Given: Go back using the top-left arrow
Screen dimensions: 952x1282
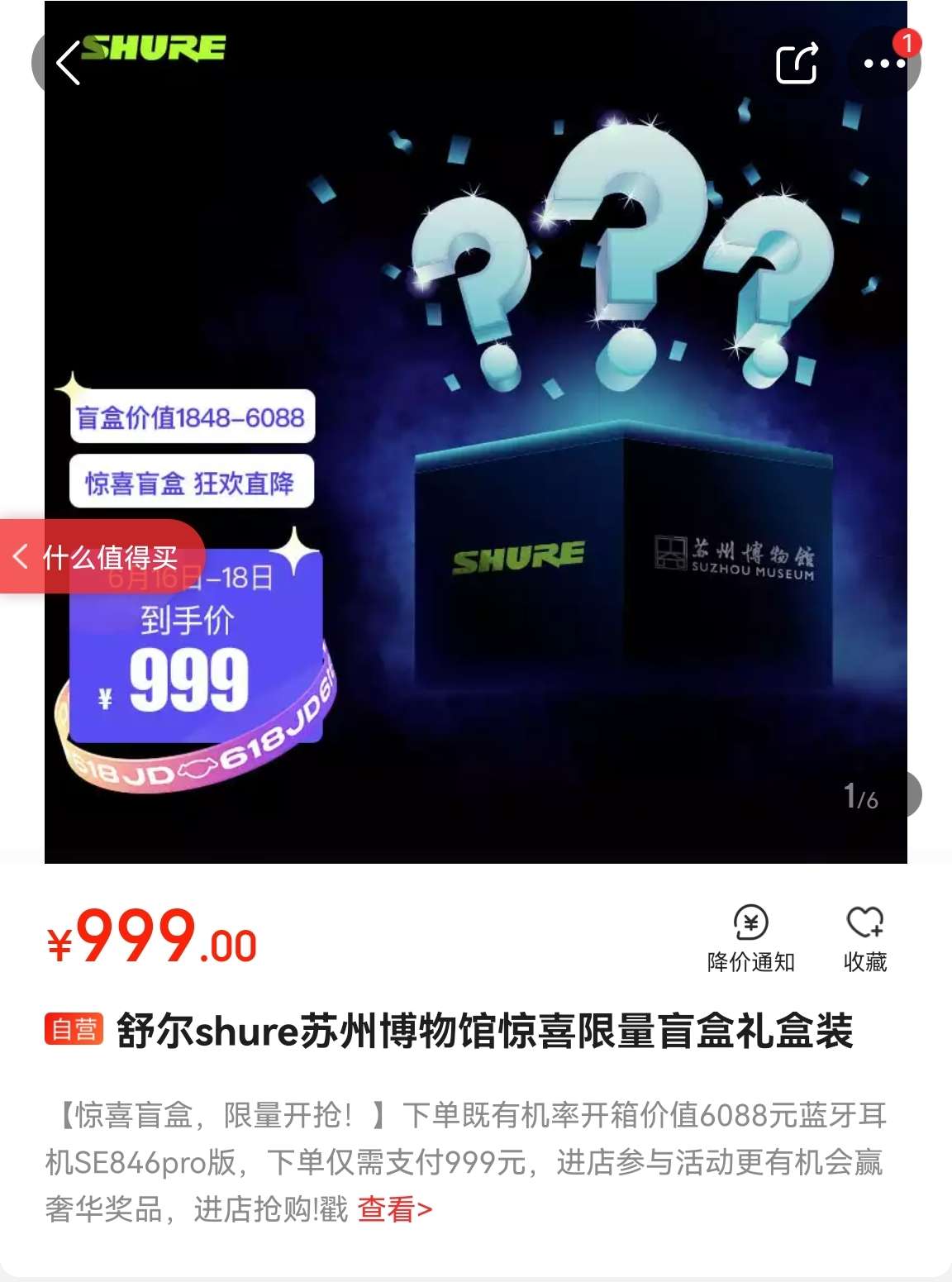Looking at the screenshot, I should [x=68, y=63].
